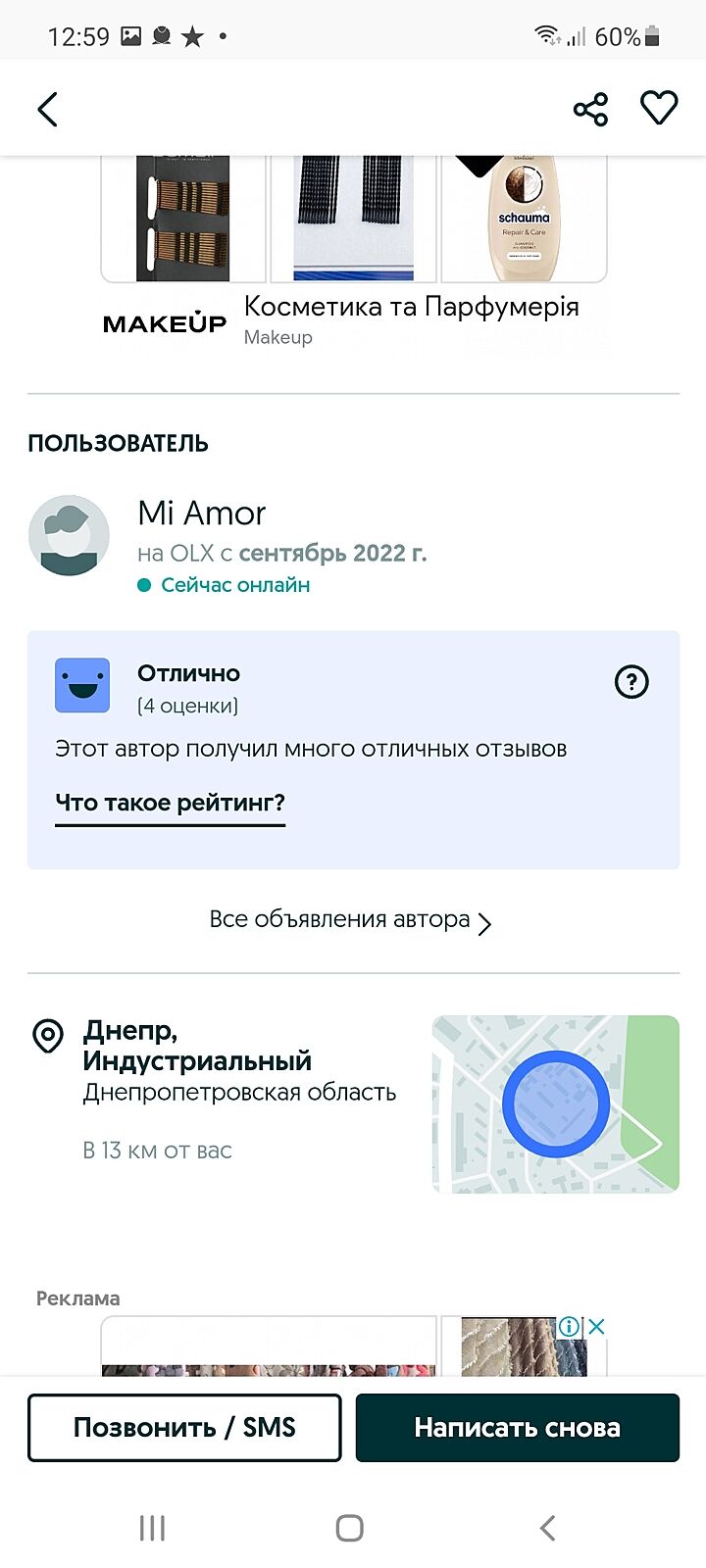Open recent apps
The height and width of the screenshot is (1568, 706).
pyautogui.click(x=152, y=1528)
